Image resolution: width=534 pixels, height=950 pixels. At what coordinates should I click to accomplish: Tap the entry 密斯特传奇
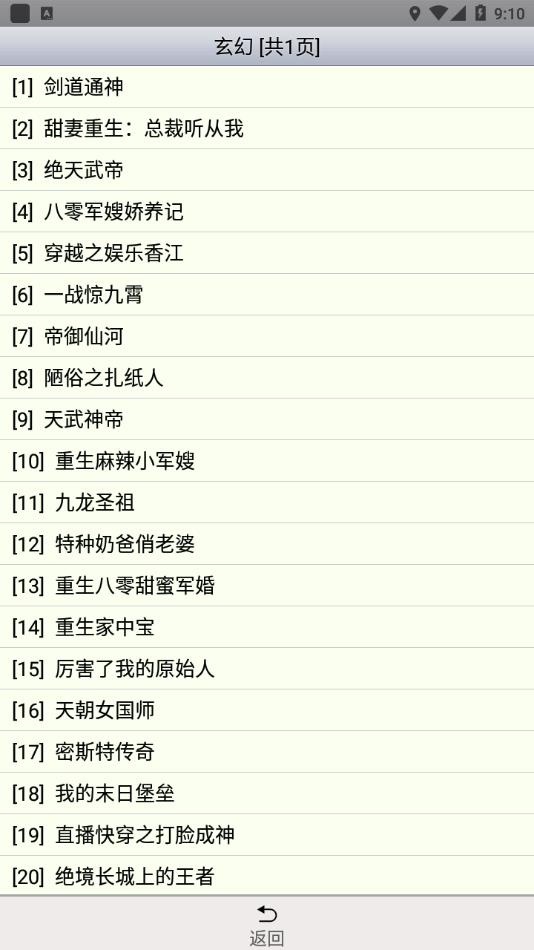[267, 752]
